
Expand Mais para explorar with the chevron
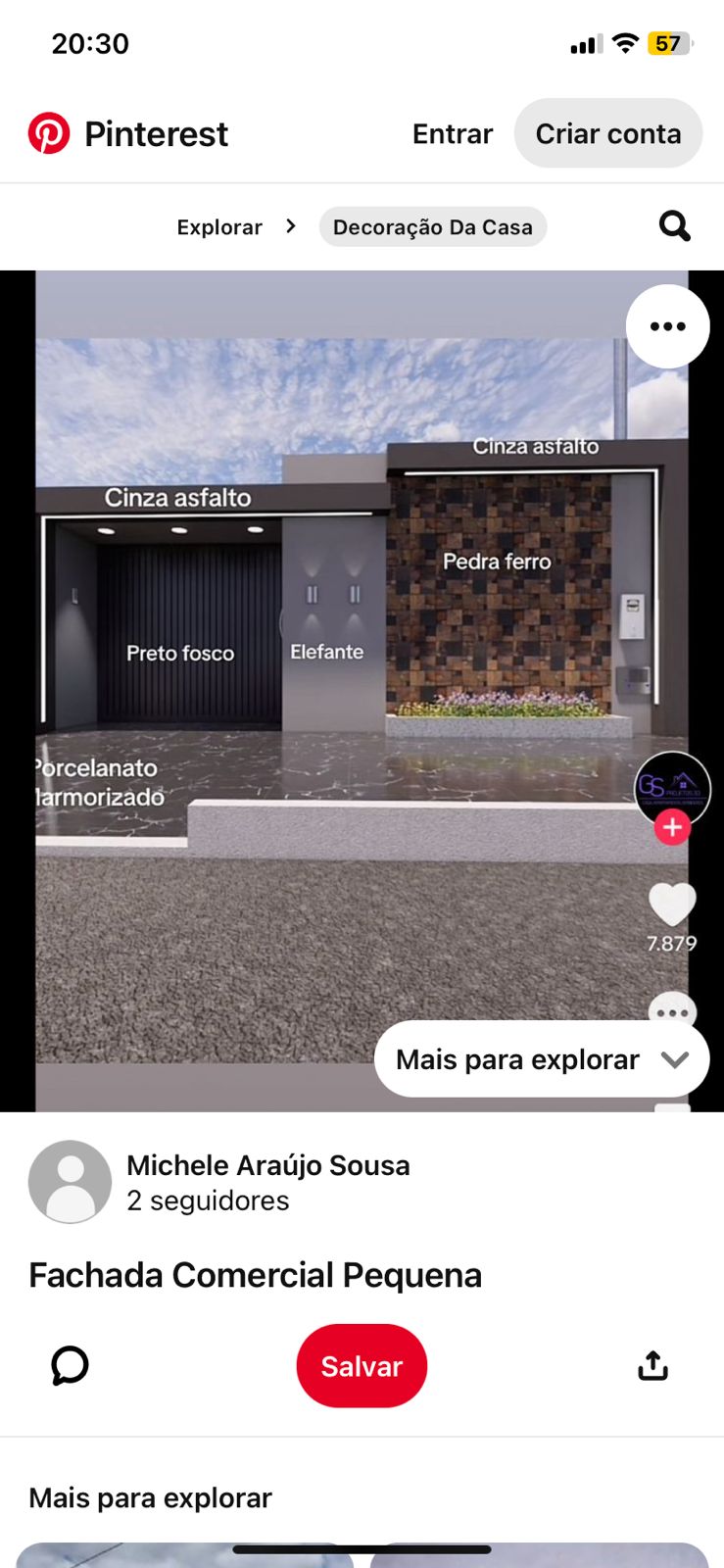tap(675, 1059)
